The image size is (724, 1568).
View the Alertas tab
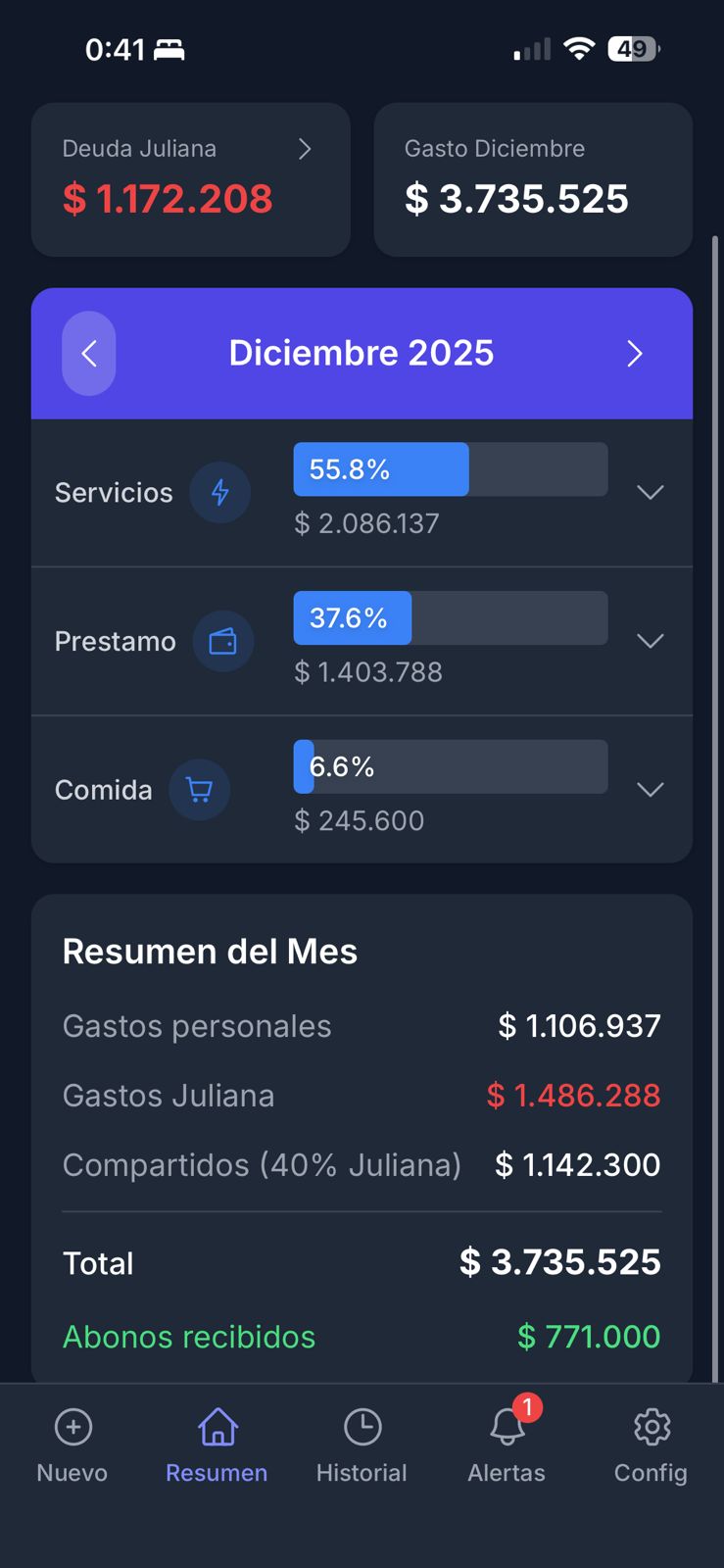tap(507, 1445)
